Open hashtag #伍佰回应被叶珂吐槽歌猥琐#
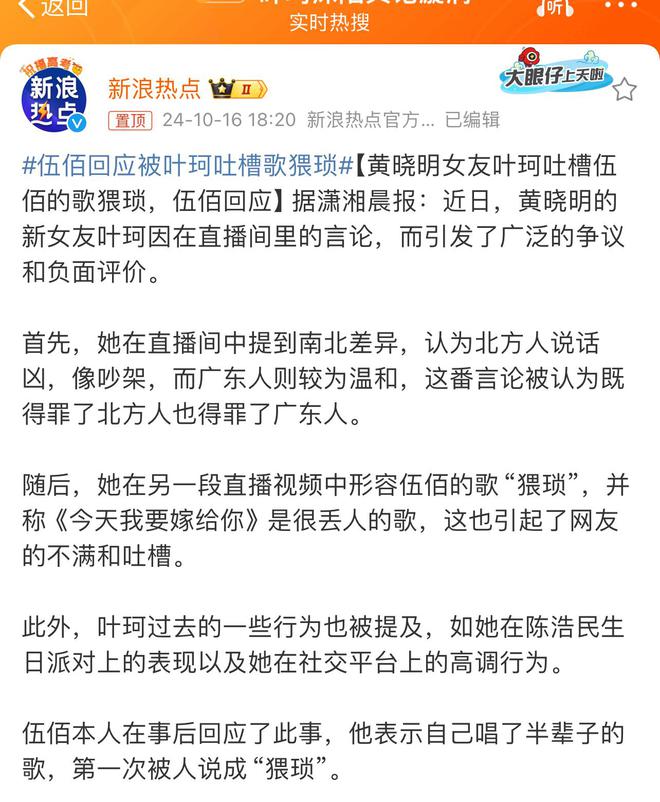Image resolution: width=660 pixels, height=802 pixels. (187, 164)
